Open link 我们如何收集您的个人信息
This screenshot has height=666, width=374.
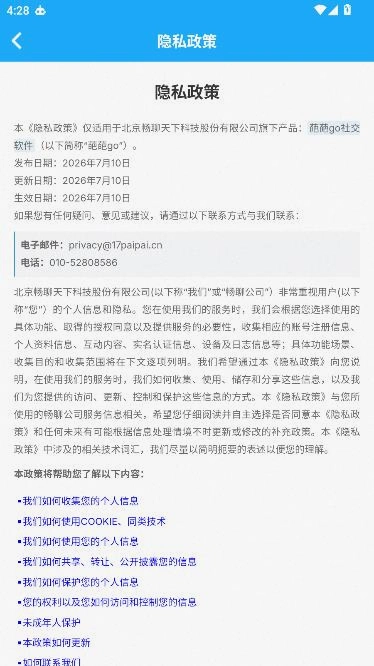tap(79, 501)
